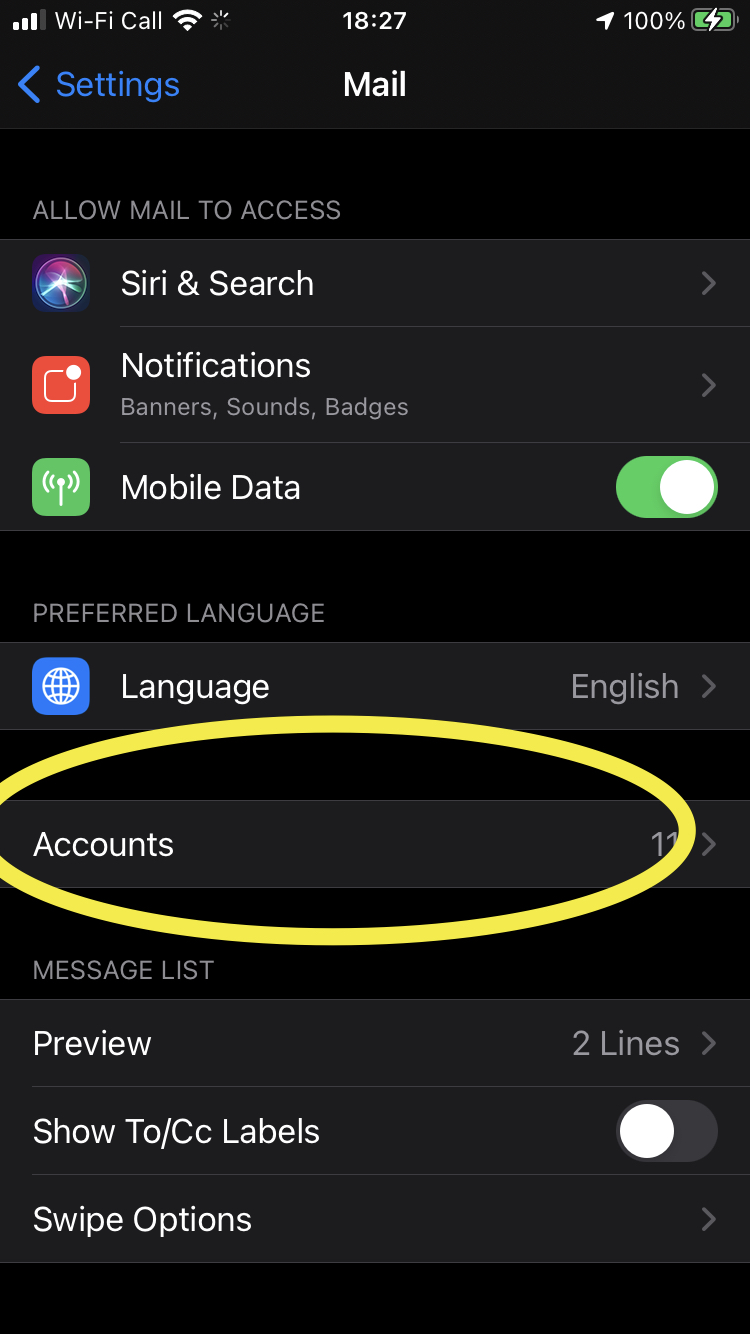Go back to Settings
750x1334 pixels.
(98, 85)
